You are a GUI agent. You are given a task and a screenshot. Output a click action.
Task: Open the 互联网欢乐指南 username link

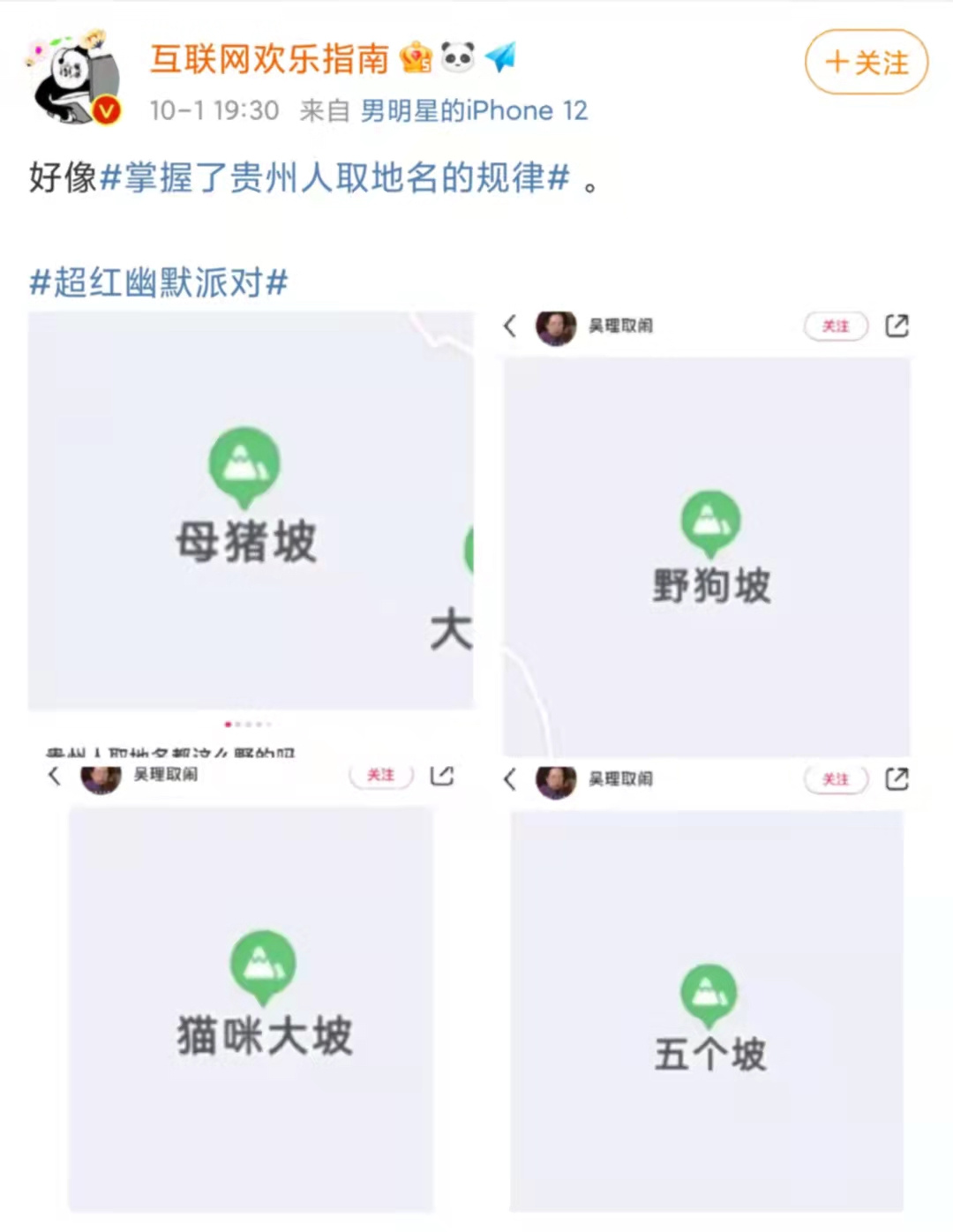point(269,58)
